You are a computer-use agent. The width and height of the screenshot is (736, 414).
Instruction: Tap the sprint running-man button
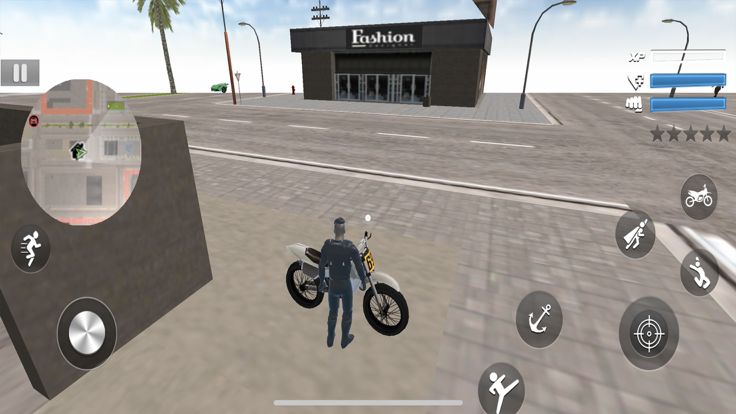(30, 248)
